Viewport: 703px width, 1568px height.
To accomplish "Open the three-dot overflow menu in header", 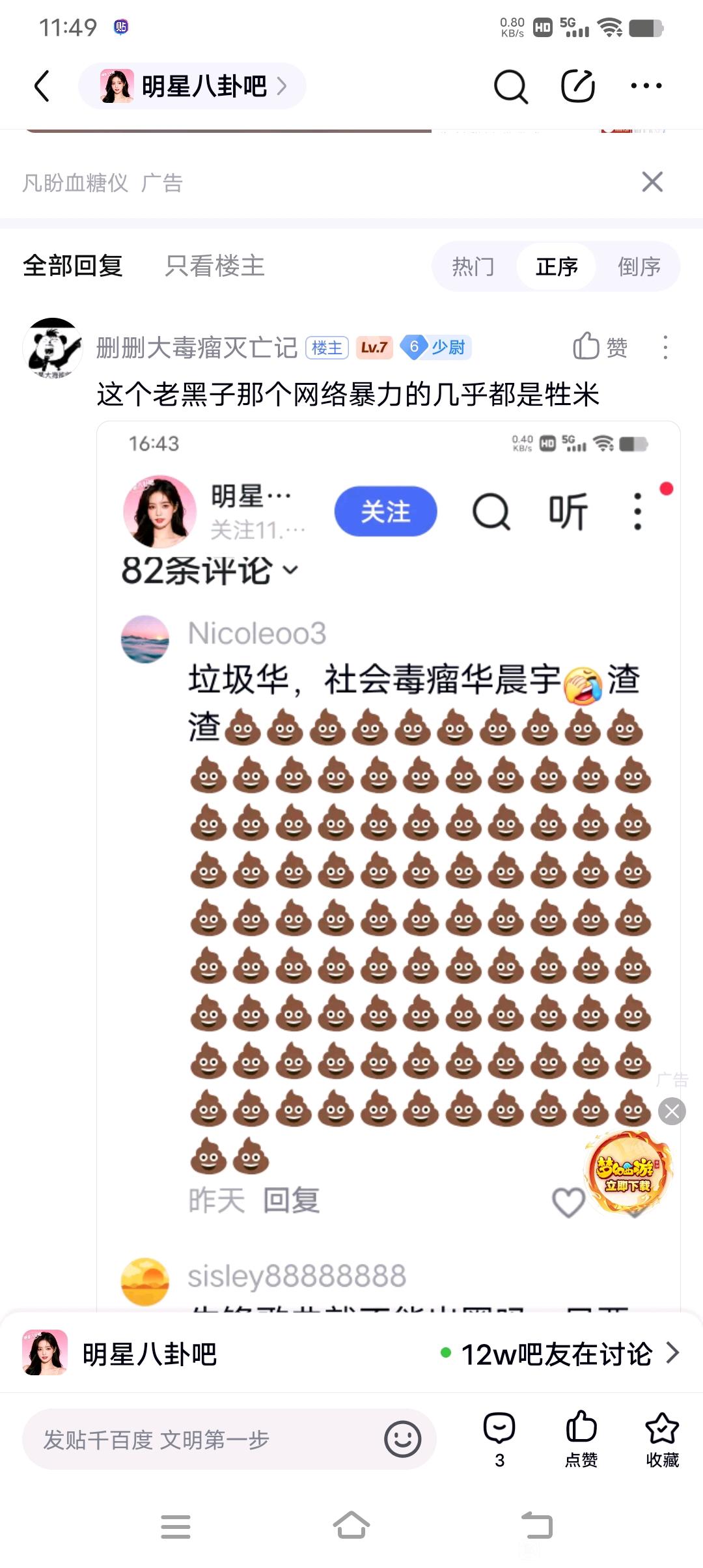I will coord(646,86).
